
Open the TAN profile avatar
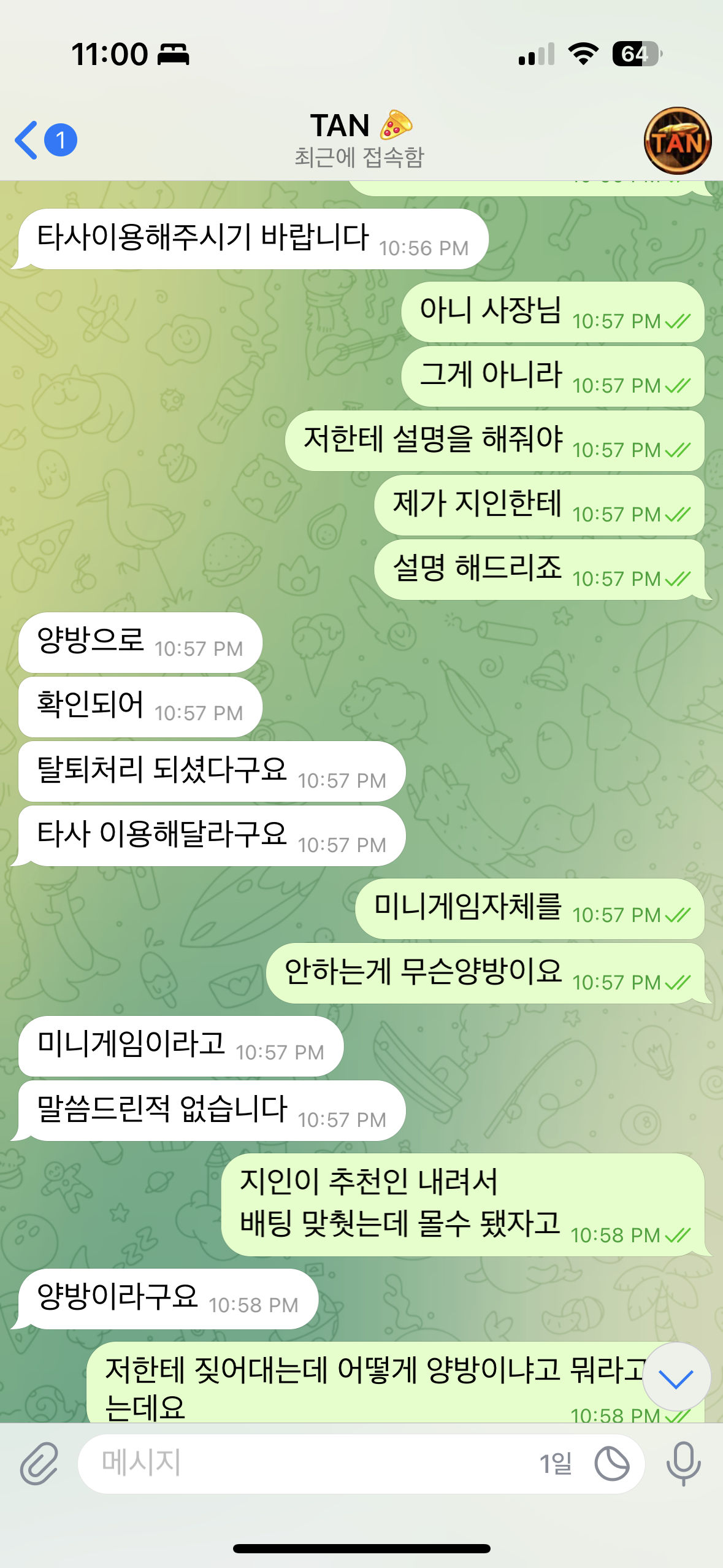pyautogui.click(x=677, y=141)
